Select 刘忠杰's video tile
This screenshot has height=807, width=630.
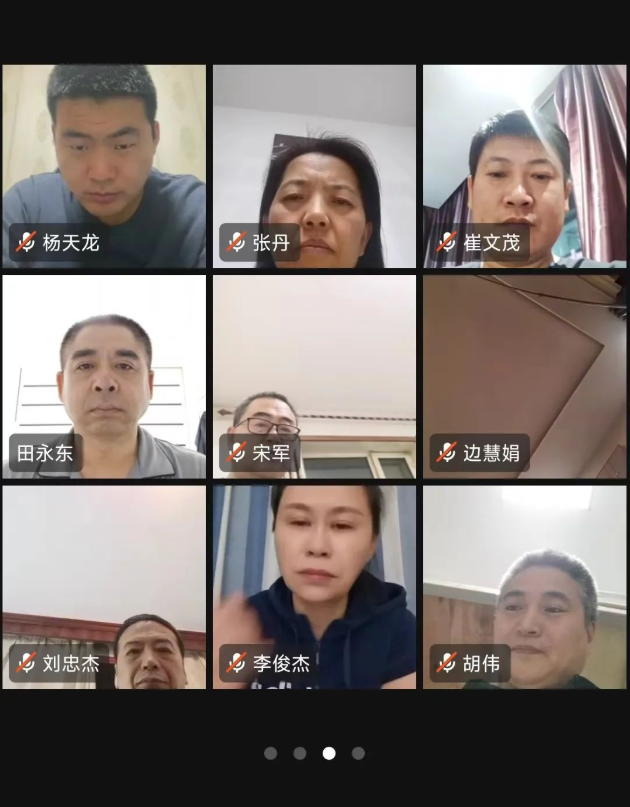[x=104, y=586]
